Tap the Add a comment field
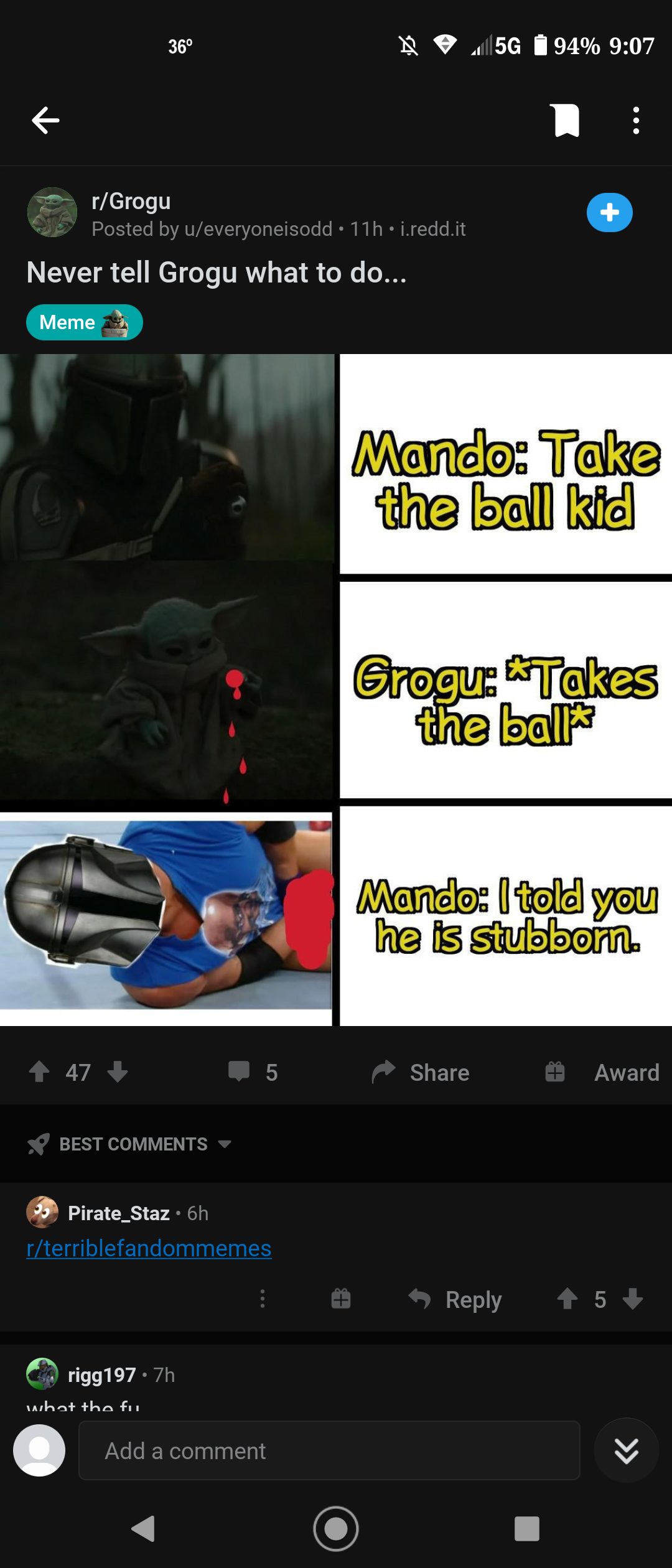672x1568 pixels. [x=329, y=1451]
